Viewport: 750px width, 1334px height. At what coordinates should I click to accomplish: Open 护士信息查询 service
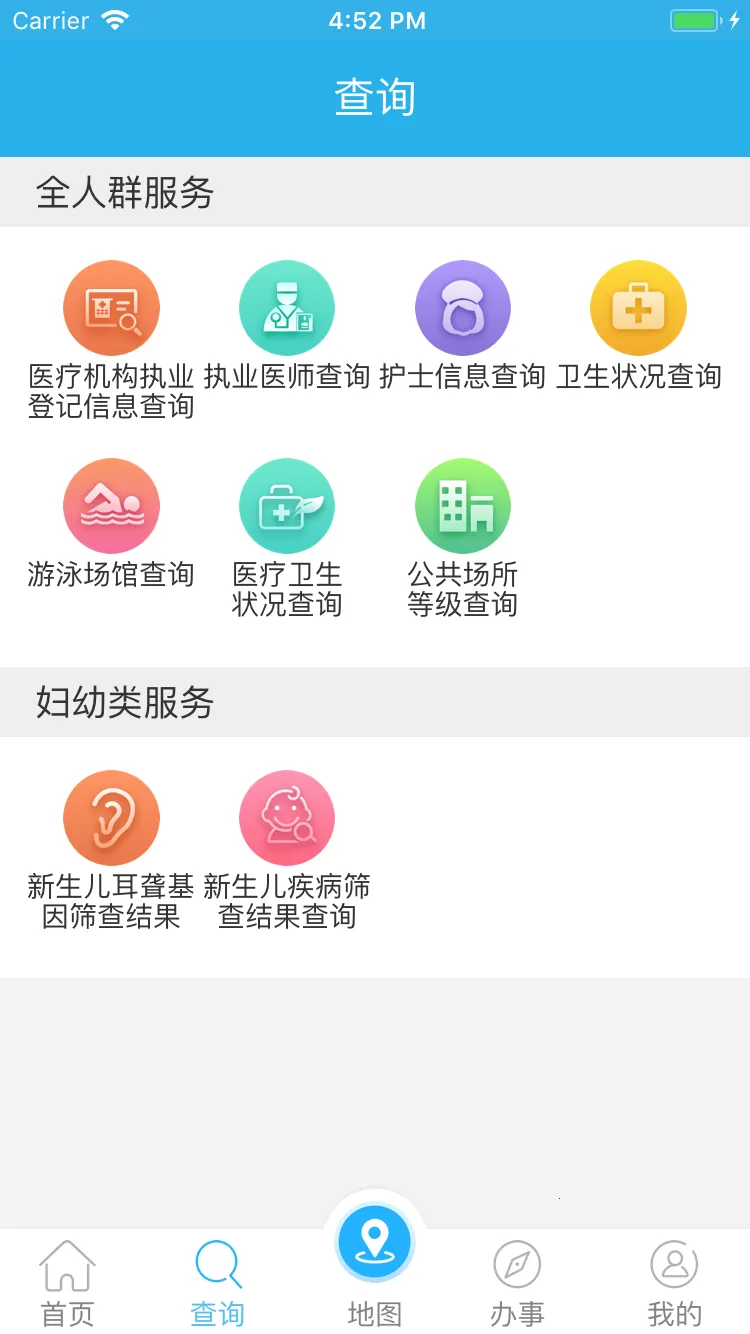point(463,309)
